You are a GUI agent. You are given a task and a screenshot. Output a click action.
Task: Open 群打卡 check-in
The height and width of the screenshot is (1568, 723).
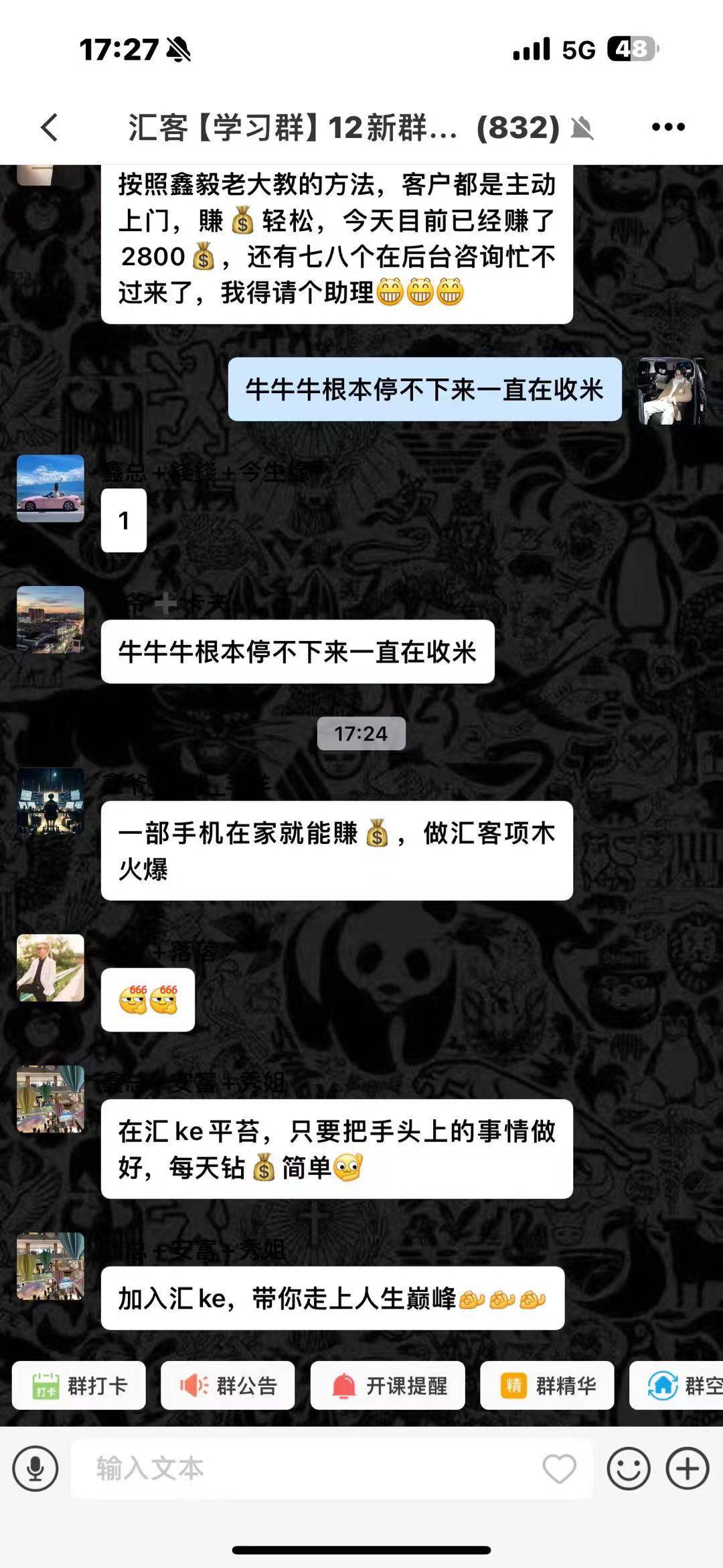tap(79, 1386)
